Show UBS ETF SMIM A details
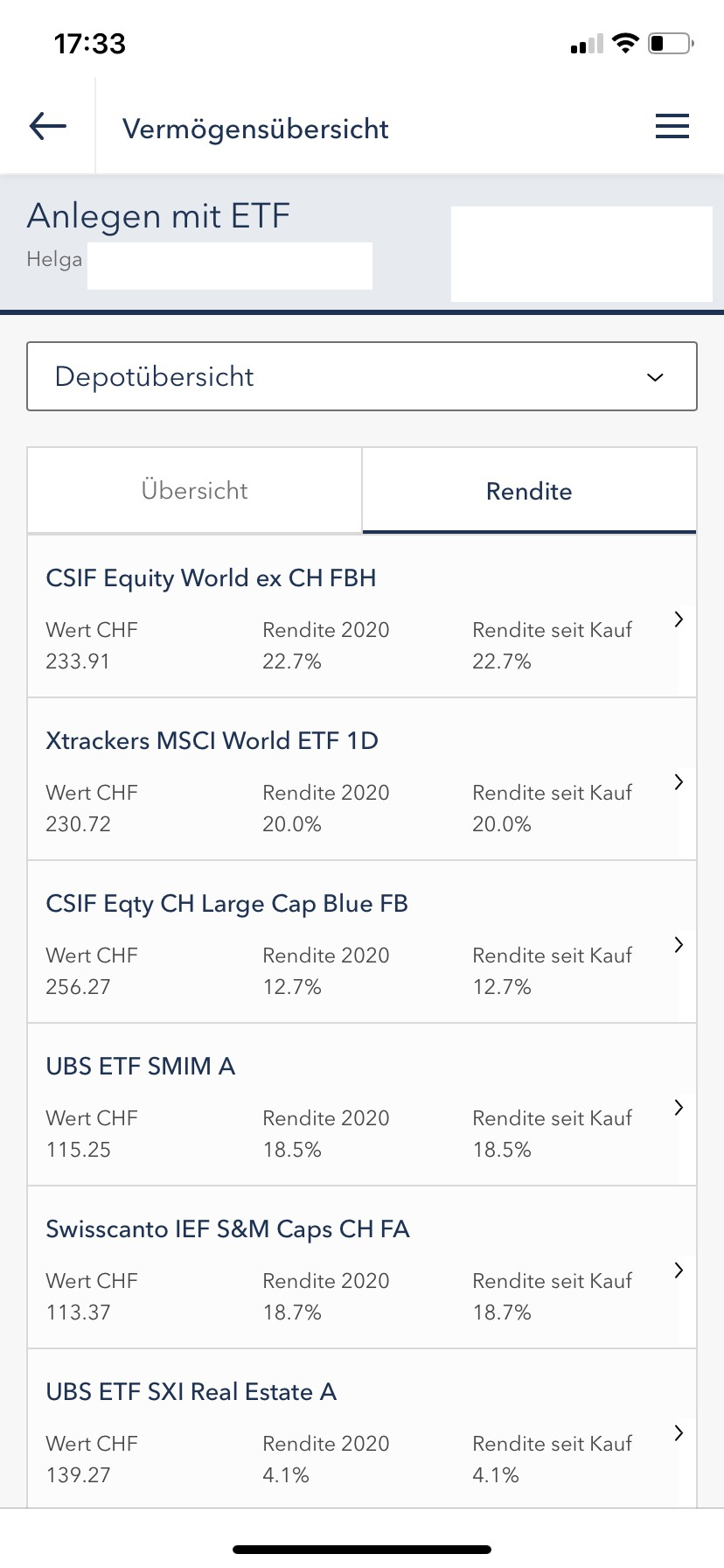Screen dimensions: 724x1568 (x=362, y=1105)
